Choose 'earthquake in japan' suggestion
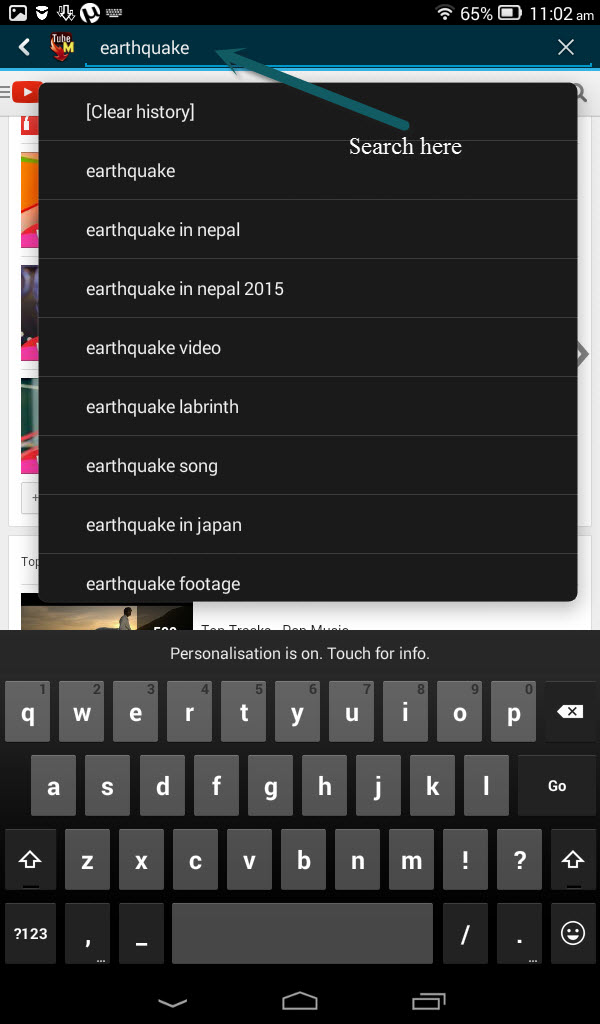This screenshot has width=600, height=1024. click(164, 525)
